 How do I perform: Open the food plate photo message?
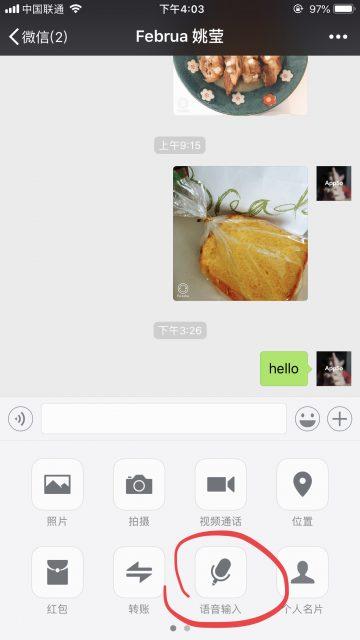240,85
